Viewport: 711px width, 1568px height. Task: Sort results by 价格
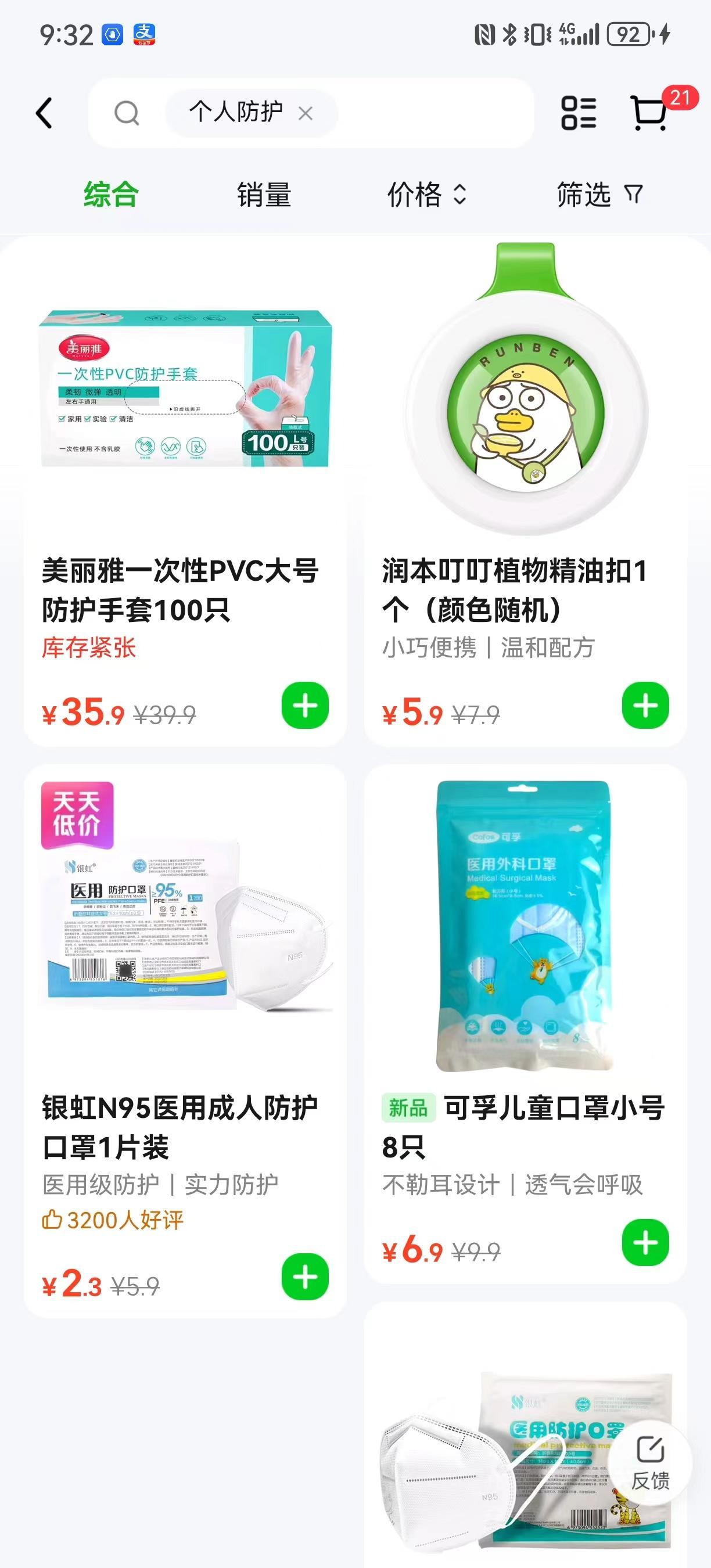428,195
